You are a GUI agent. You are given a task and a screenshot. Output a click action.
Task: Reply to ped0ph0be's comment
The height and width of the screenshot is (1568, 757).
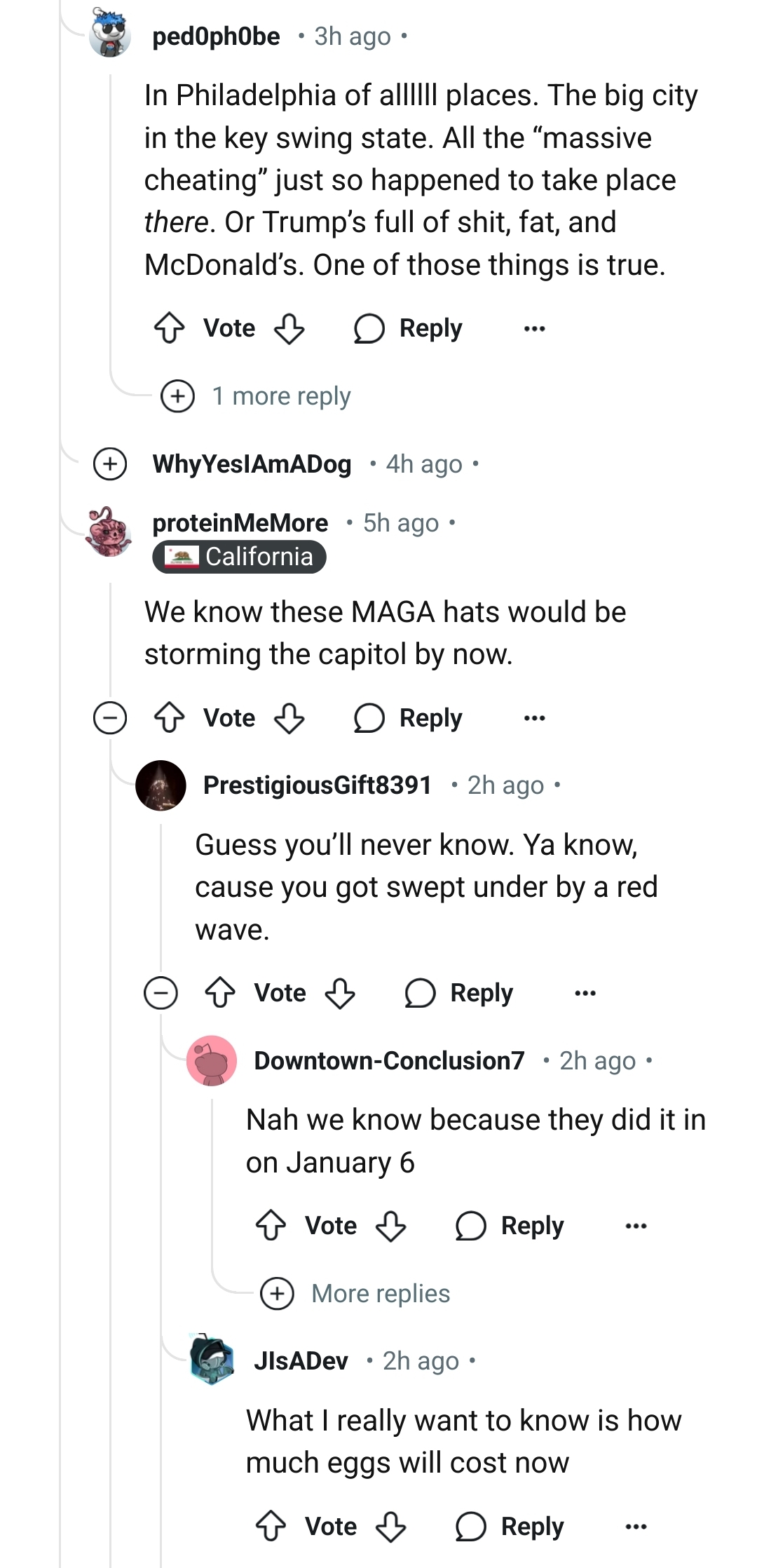pyautogui.click(x=409, y=328)
